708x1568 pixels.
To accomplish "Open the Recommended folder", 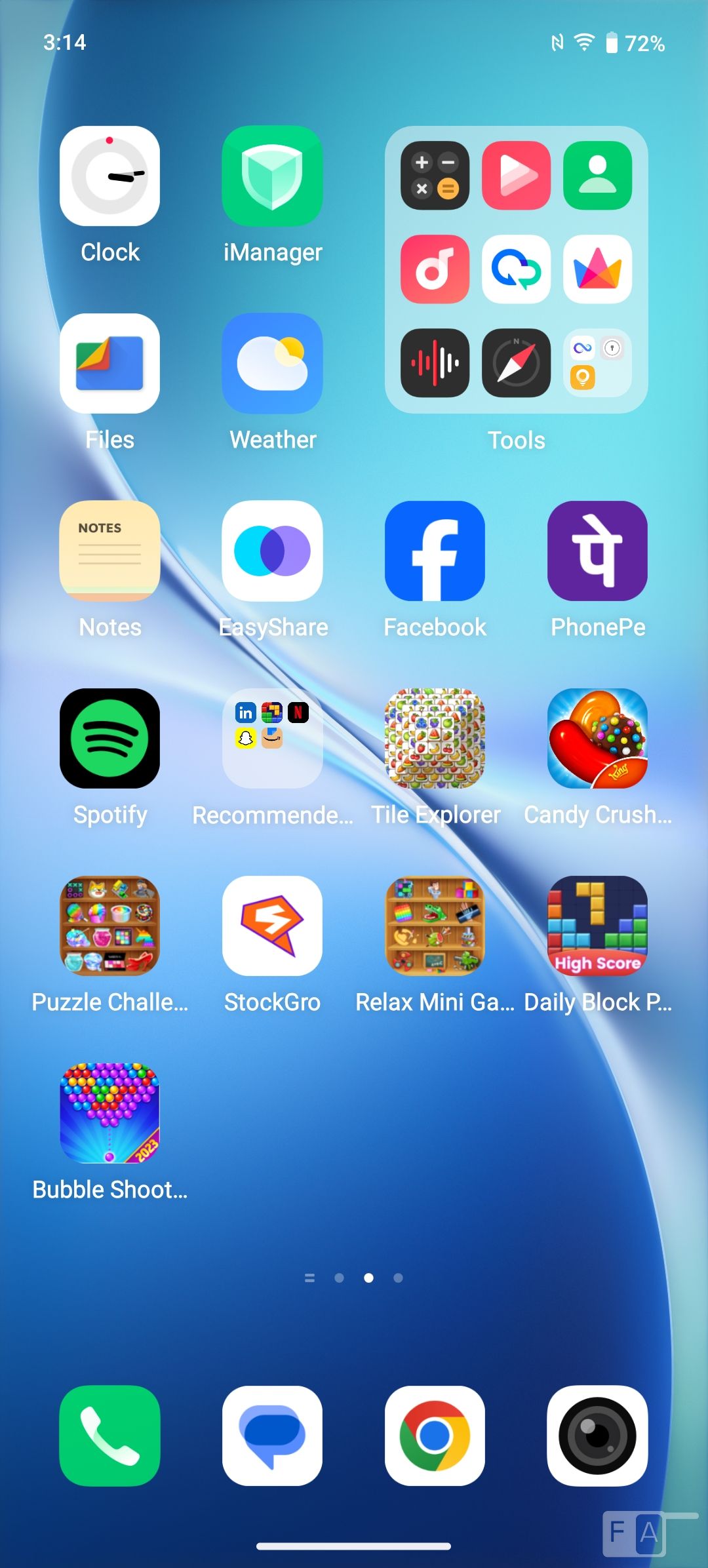I will click(x=272, y=739).
